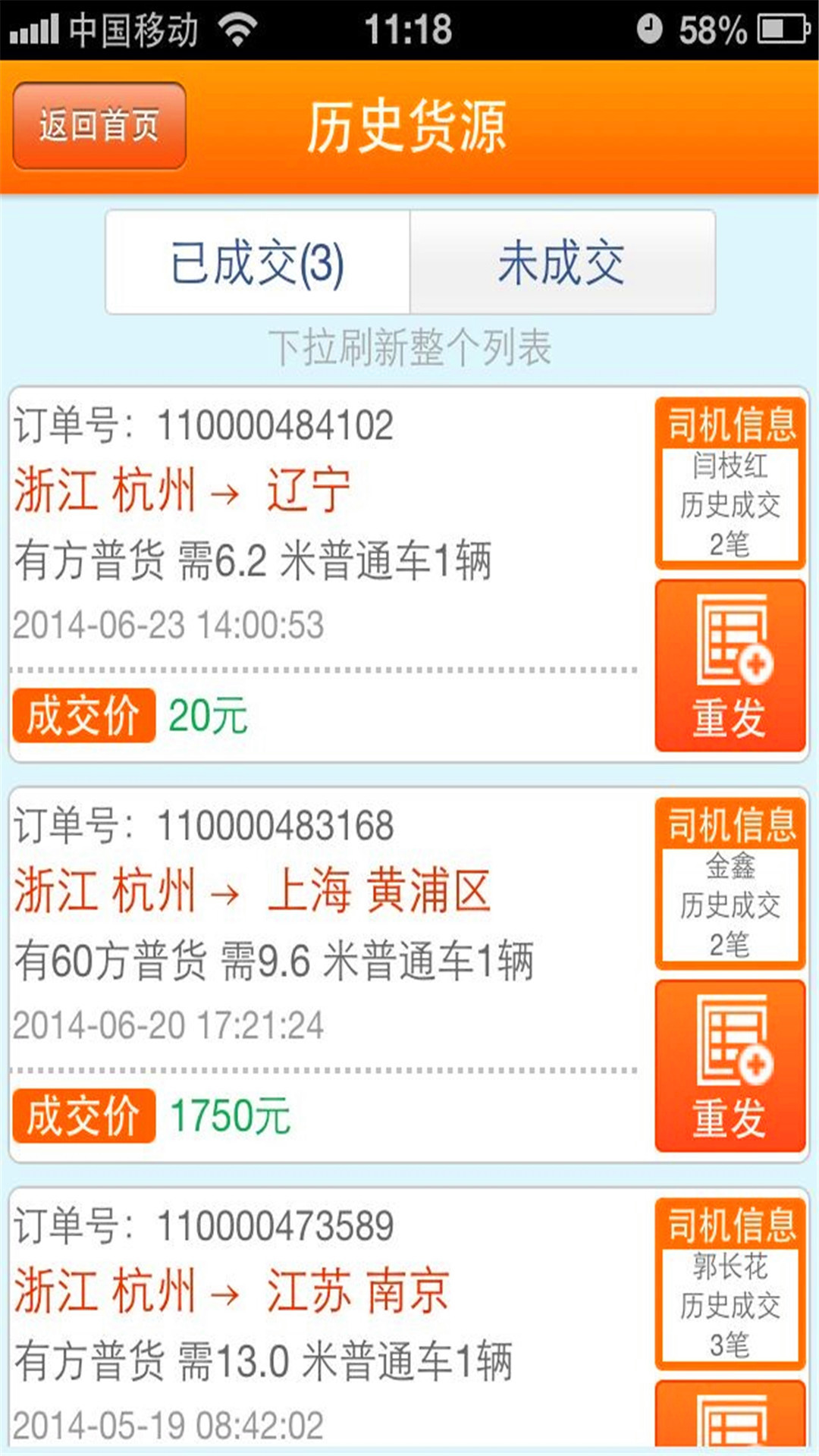Viewport: 819px width, 1456px height.
Task: Switch to the 已成交(3) tab
Action: (x=258, y=262)
